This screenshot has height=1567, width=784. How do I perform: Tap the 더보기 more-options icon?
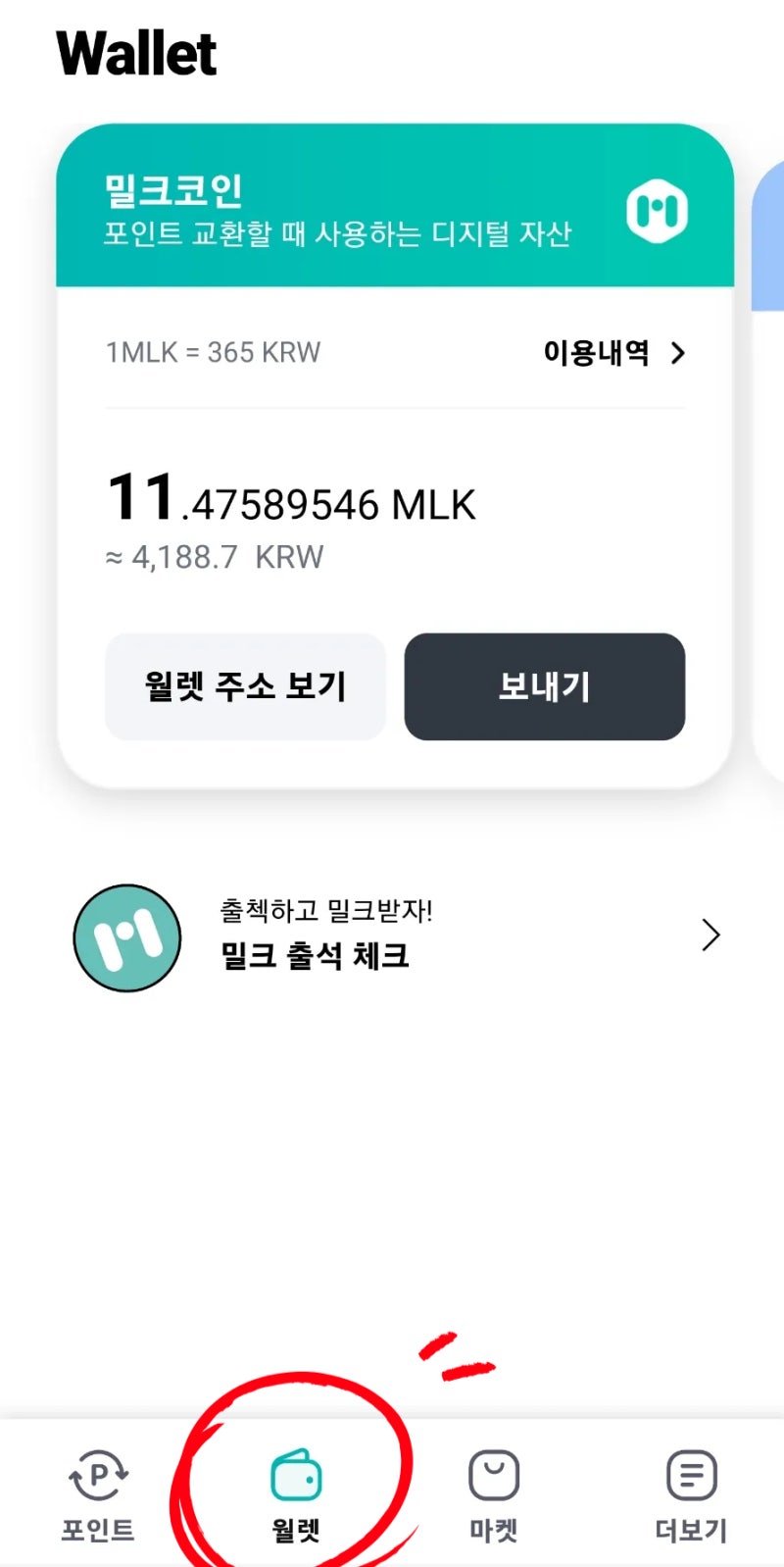point(689,1473)
